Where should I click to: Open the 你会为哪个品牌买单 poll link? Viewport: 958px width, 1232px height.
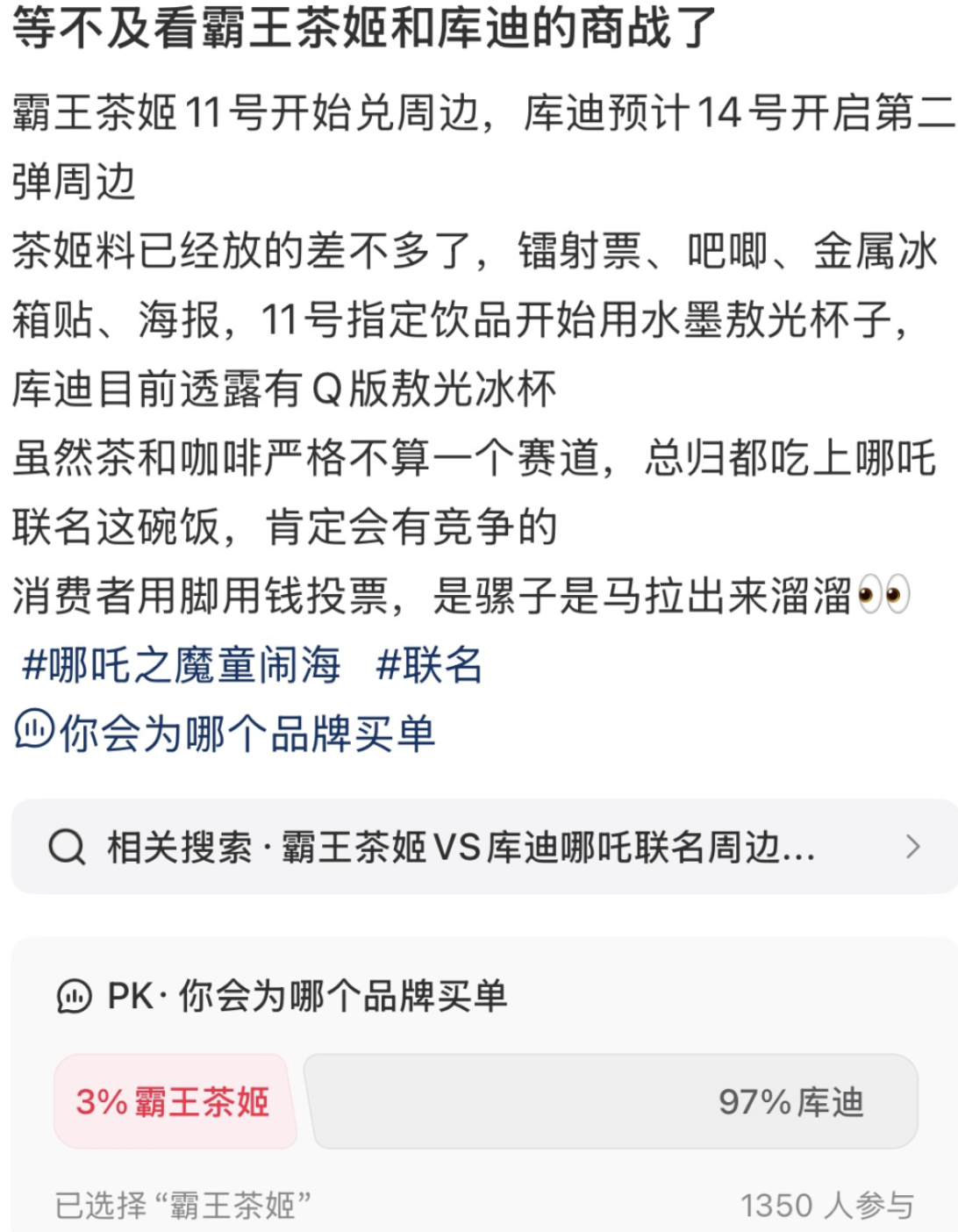coord(226,733)
